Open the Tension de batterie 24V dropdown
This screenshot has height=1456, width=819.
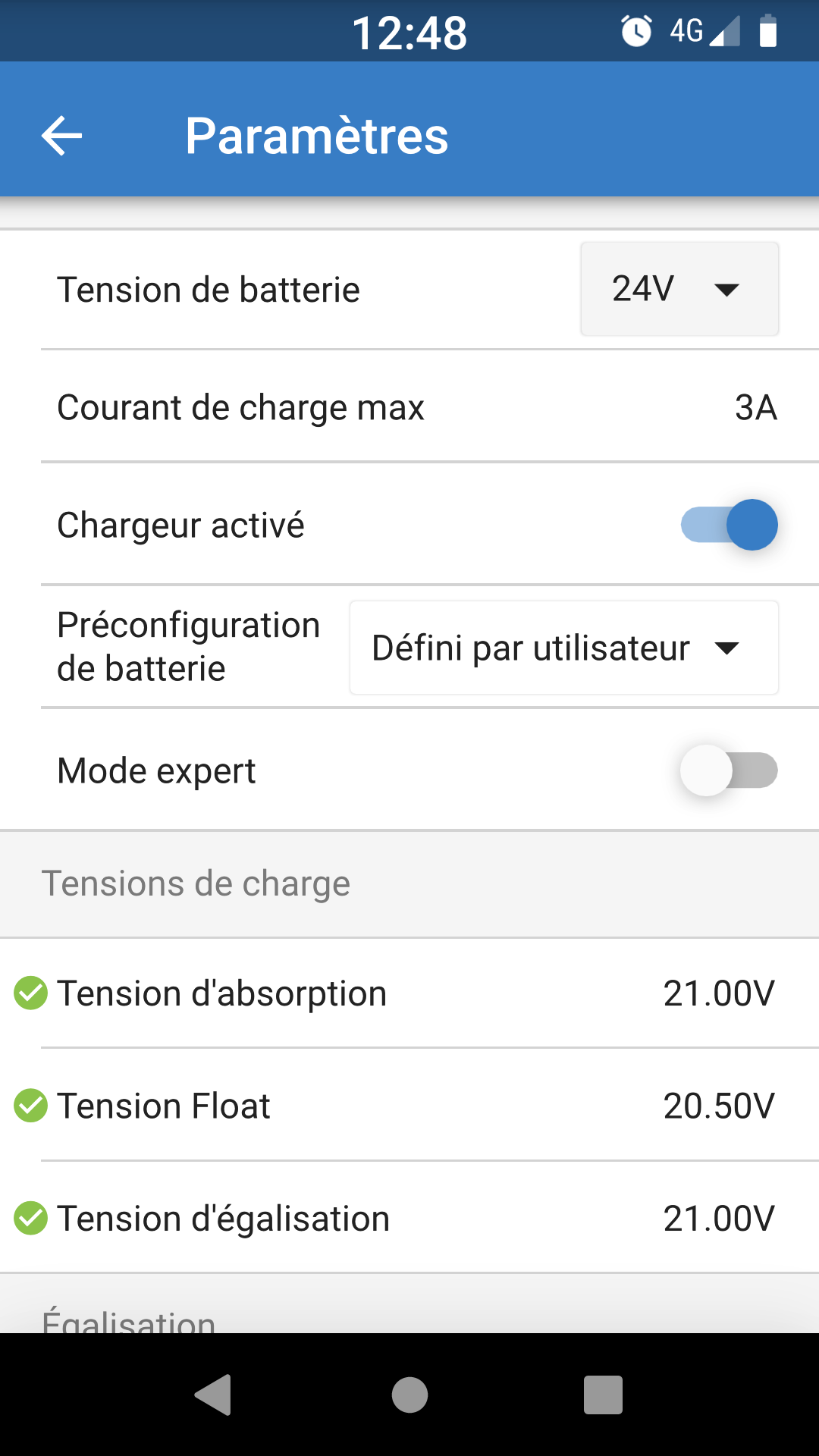click(679, 289)
